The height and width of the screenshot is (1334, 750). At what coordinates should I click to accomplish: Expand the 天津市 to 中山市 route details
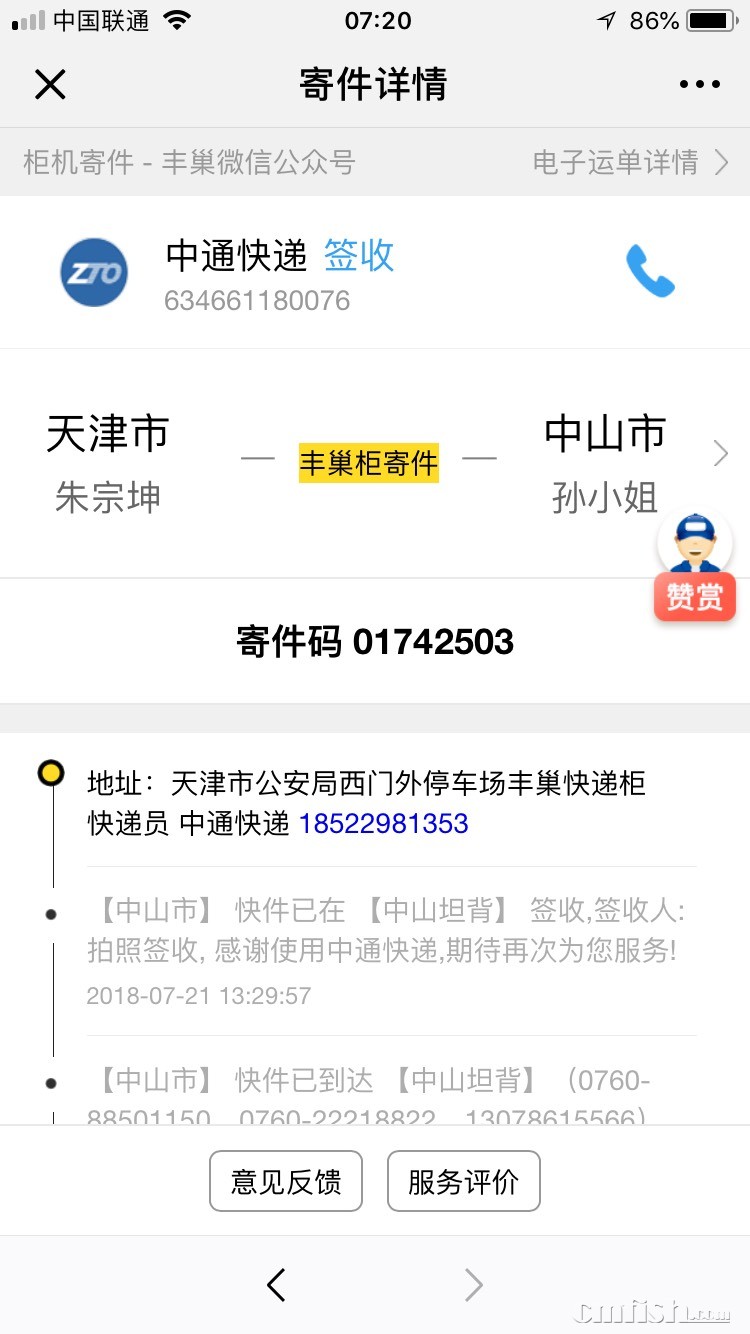[720, 456]
